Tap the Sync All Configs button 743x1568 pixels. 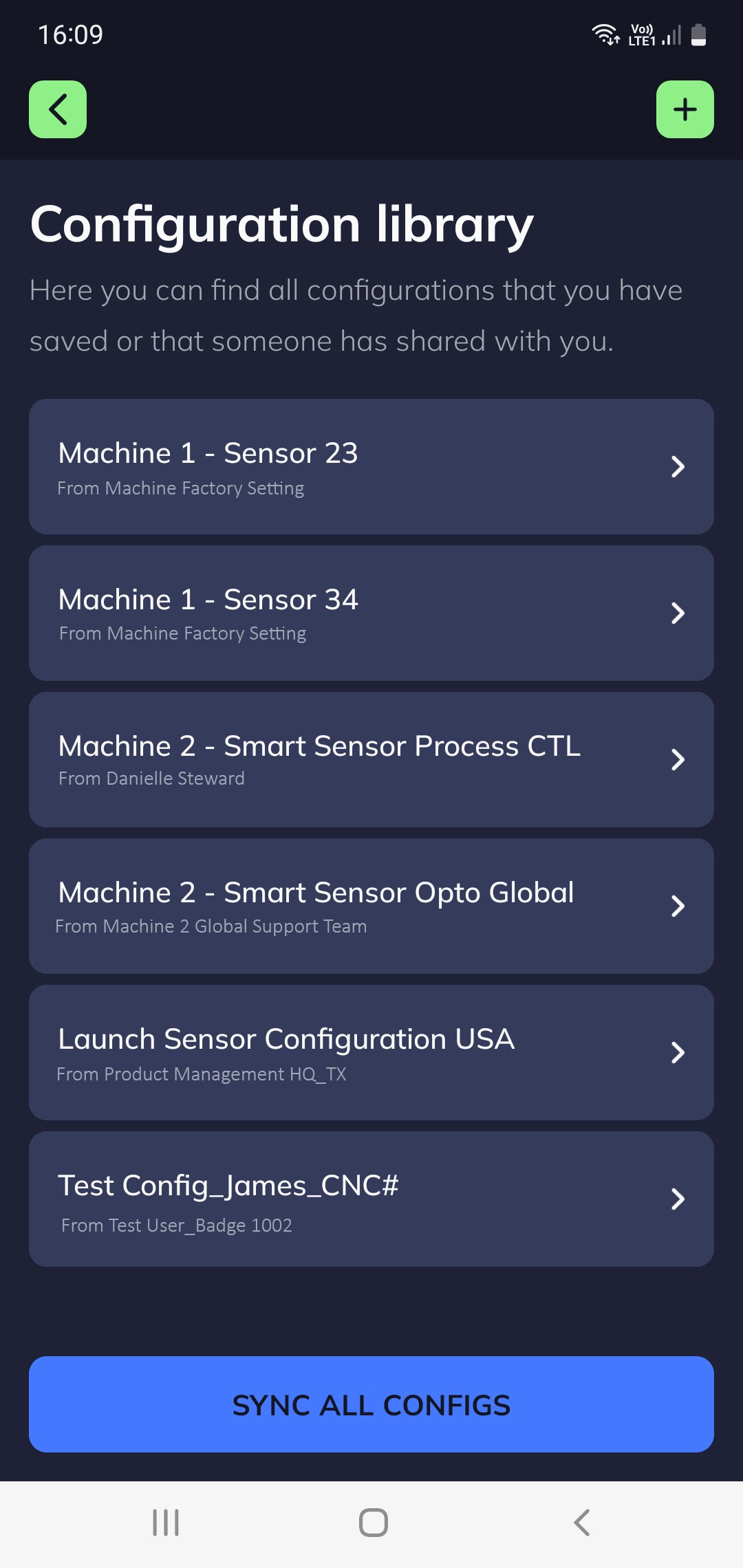point(371,1404)
